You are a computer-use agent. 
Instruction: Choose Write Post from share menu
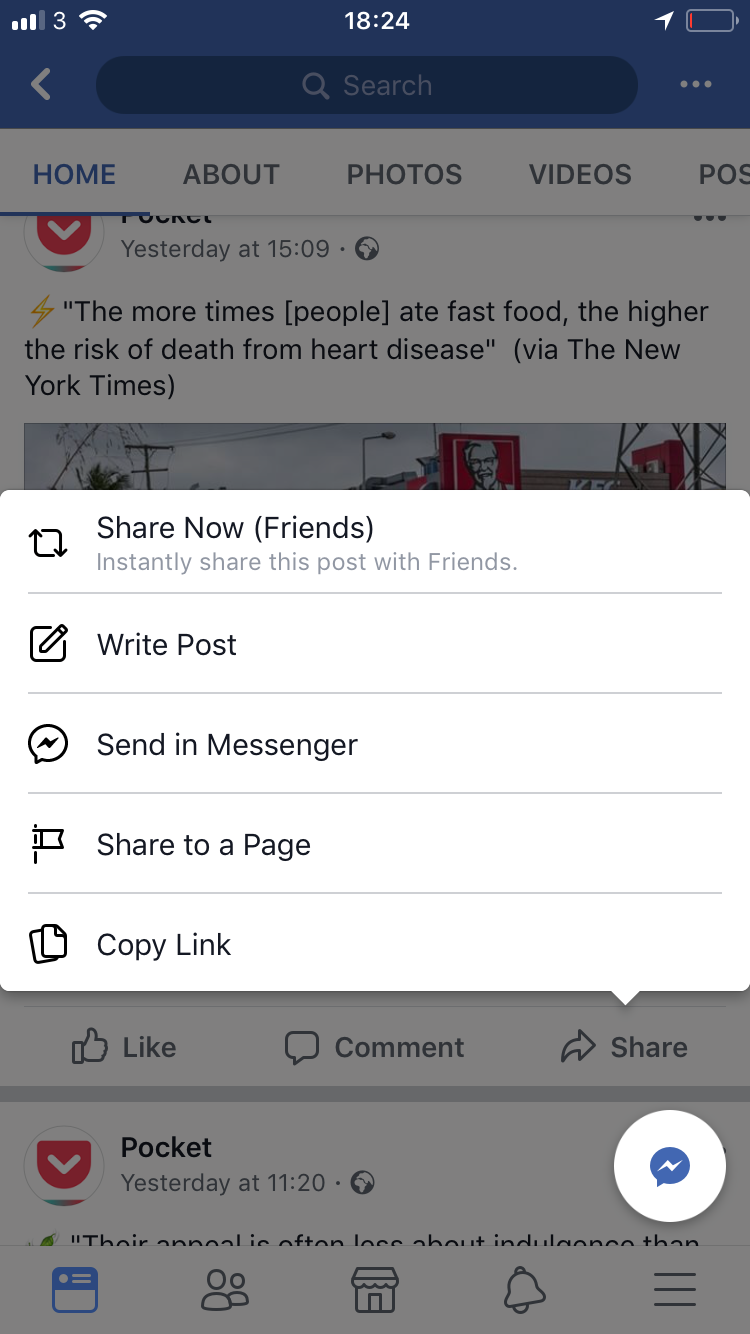(x=167, y=645)
